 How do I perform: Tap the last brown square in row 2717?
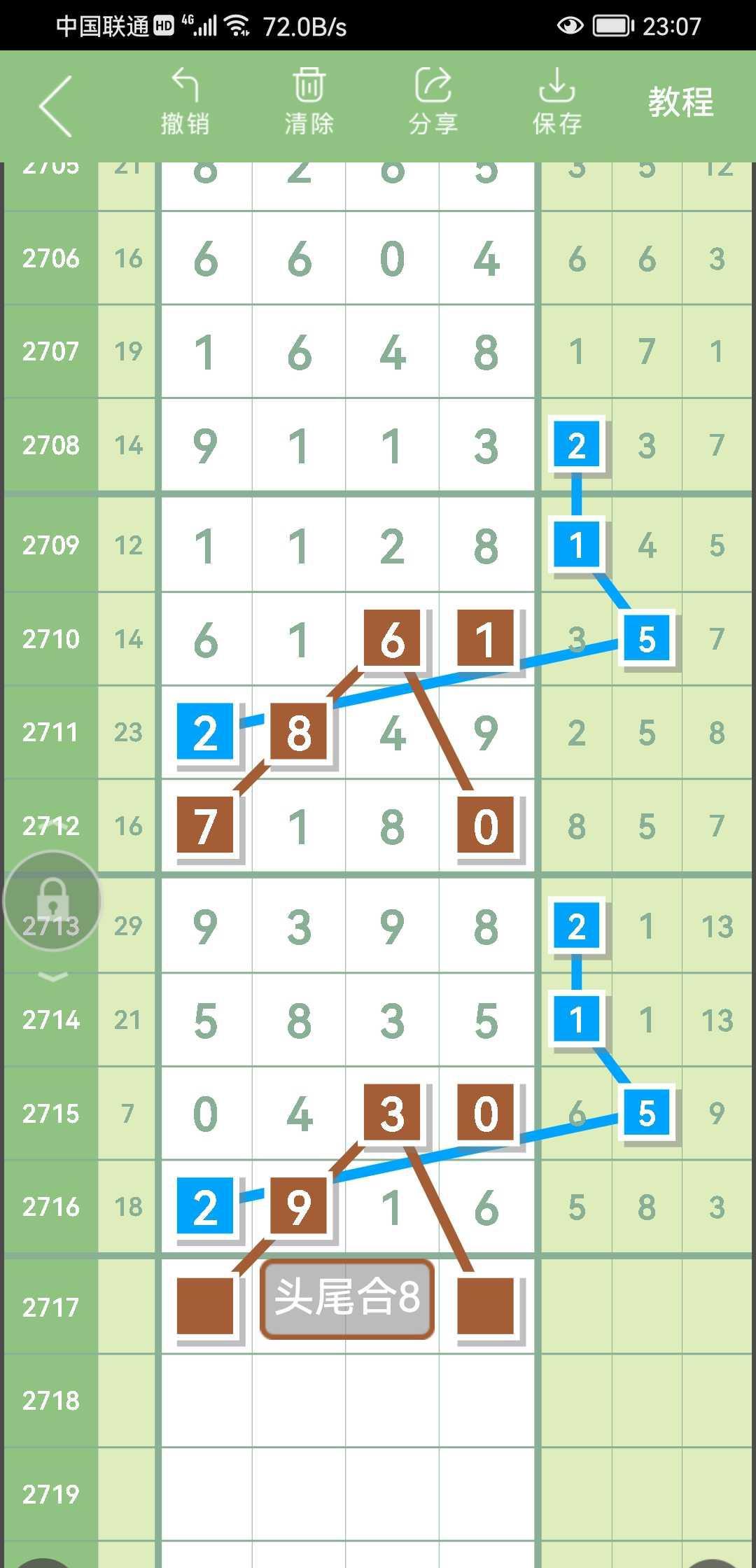click(x=485, y=1305)
